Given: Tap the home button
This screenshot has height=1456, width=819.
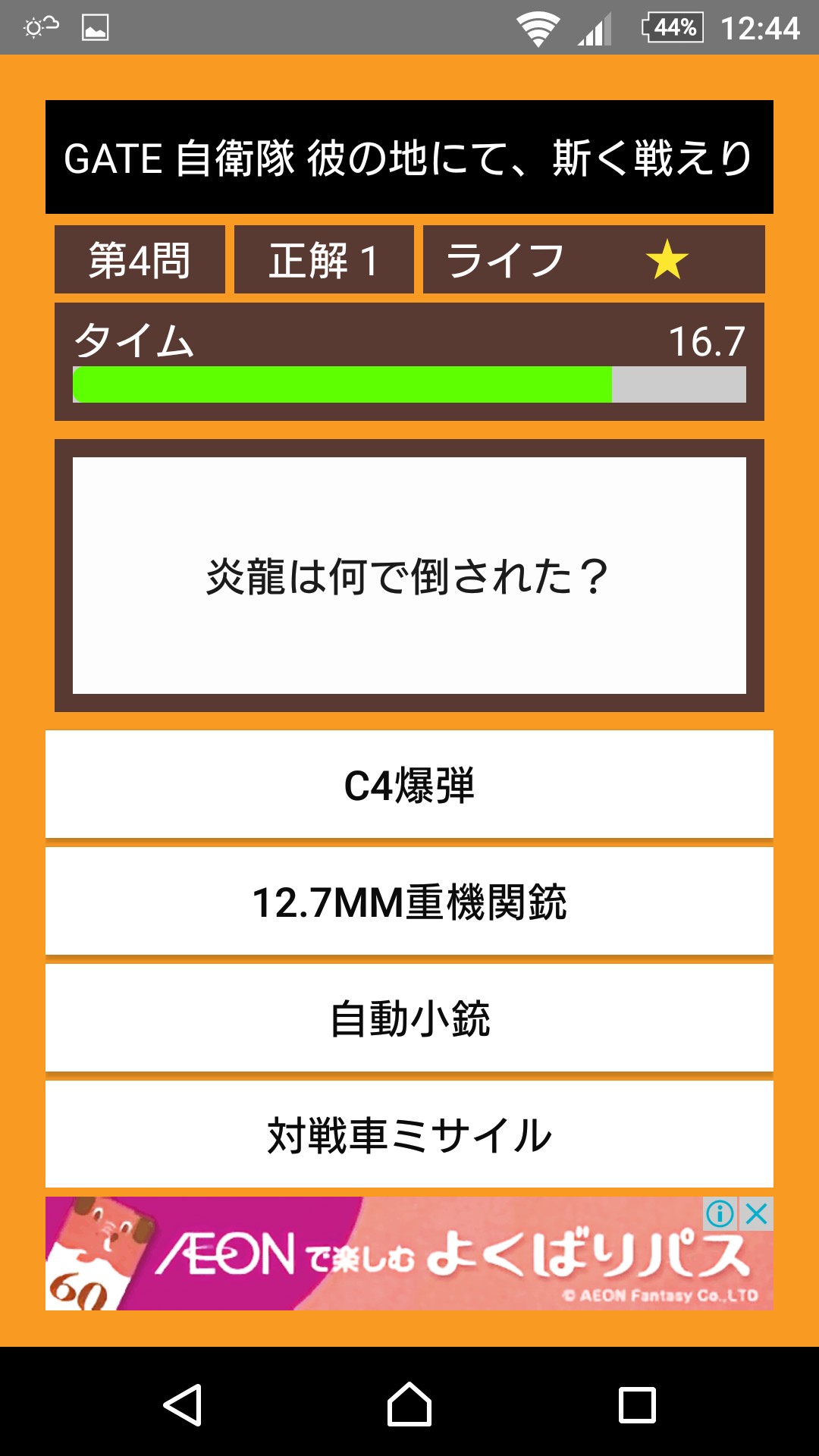Looking at the screenshot, I should click(x=409, y=1404).
